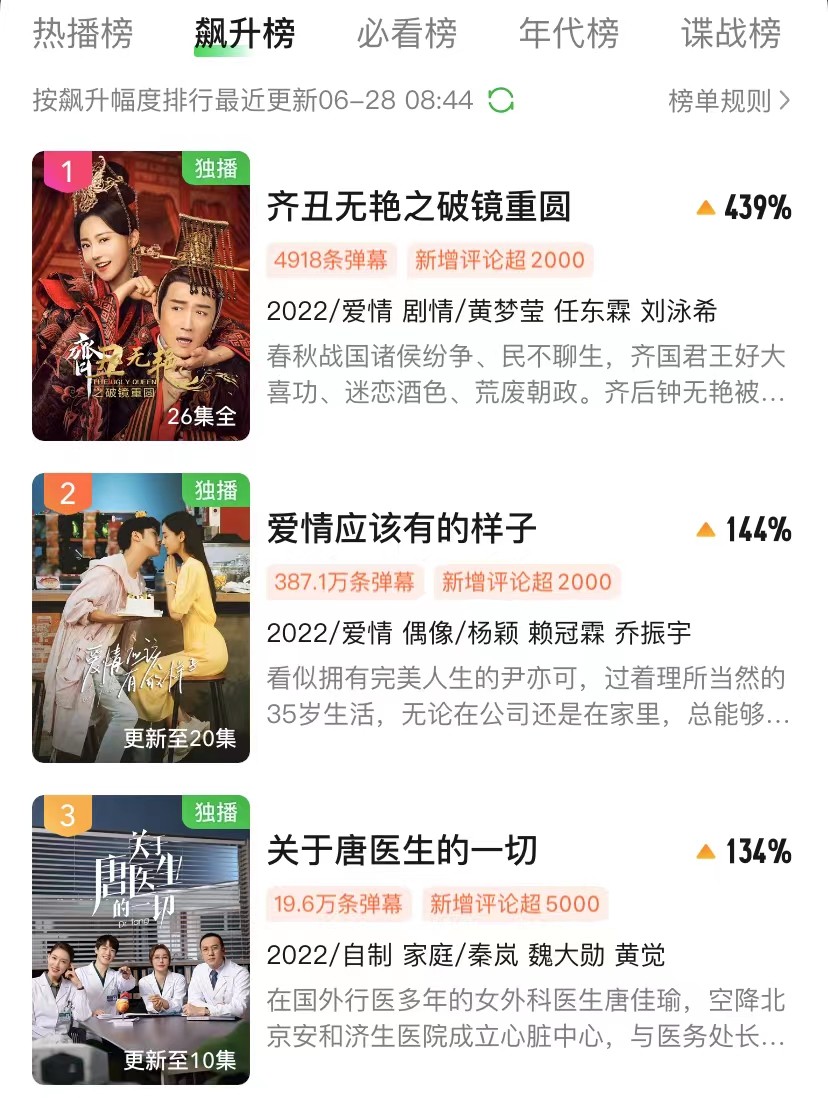This screenshot has width=828, height=1098.
Task: Refresh the ranking update icon
Action: pyautogui.click(x=501, y=100)
